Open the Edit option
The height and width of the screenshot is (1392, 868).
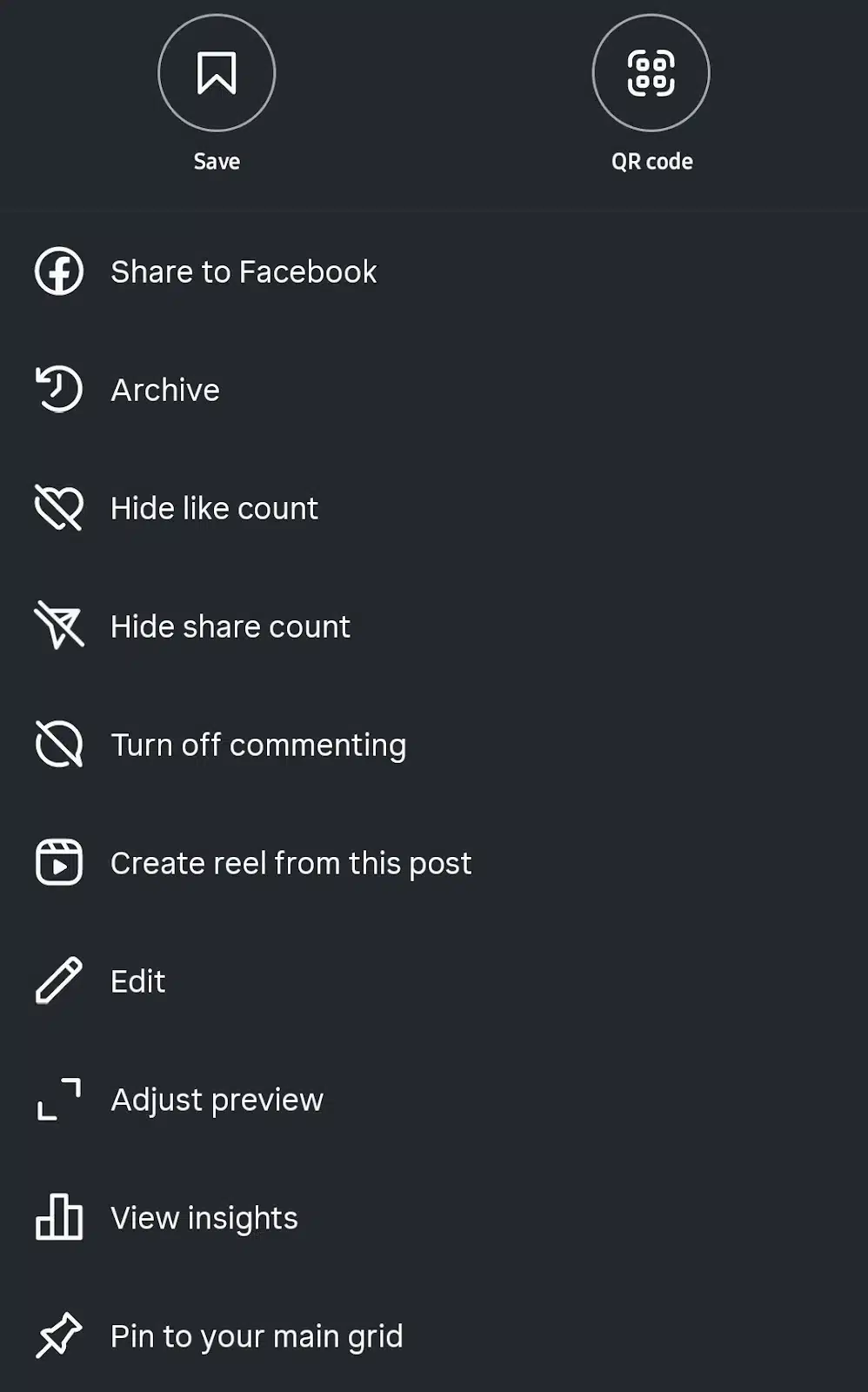click(434, 981)
